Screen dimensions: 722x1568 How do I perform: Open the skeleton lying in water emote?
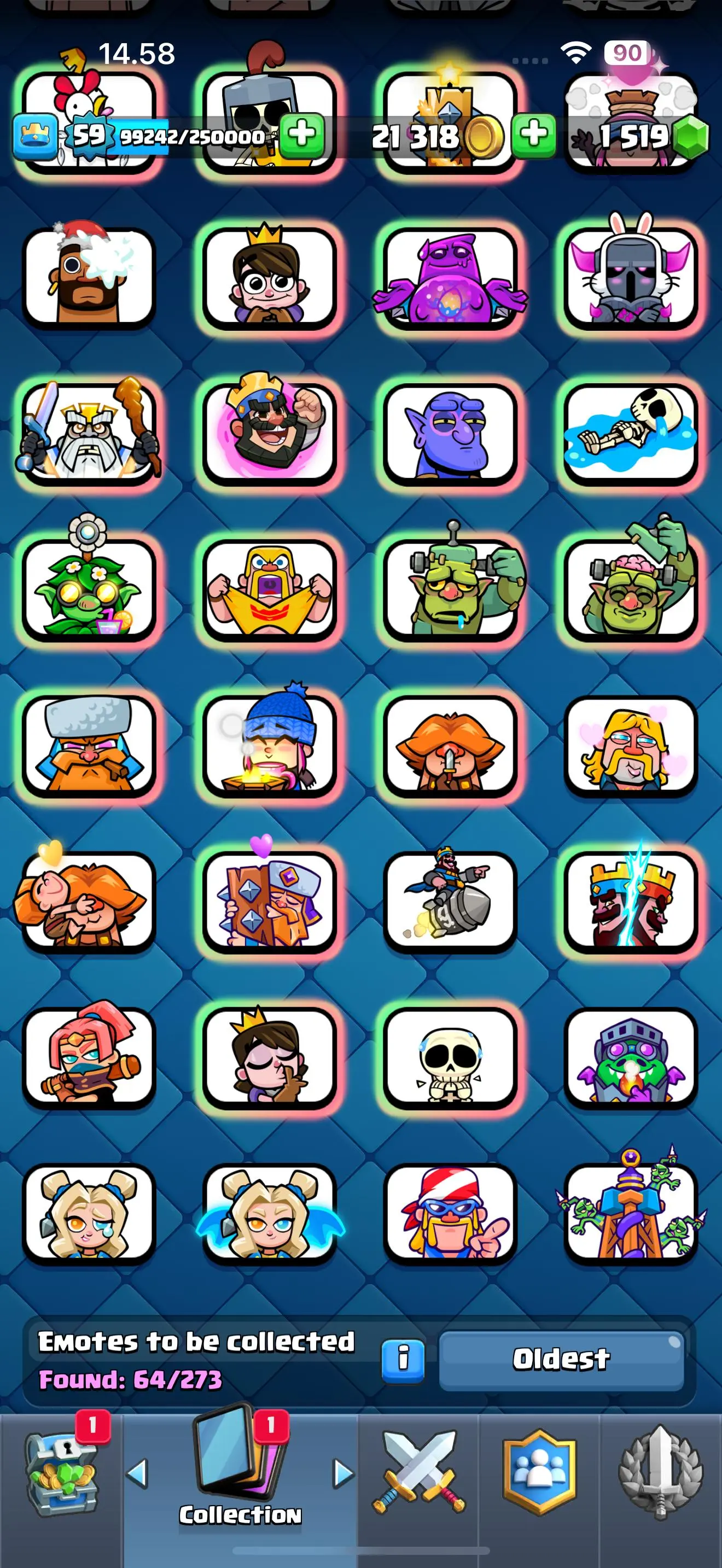pyautogui.click(x=630, y=434)
